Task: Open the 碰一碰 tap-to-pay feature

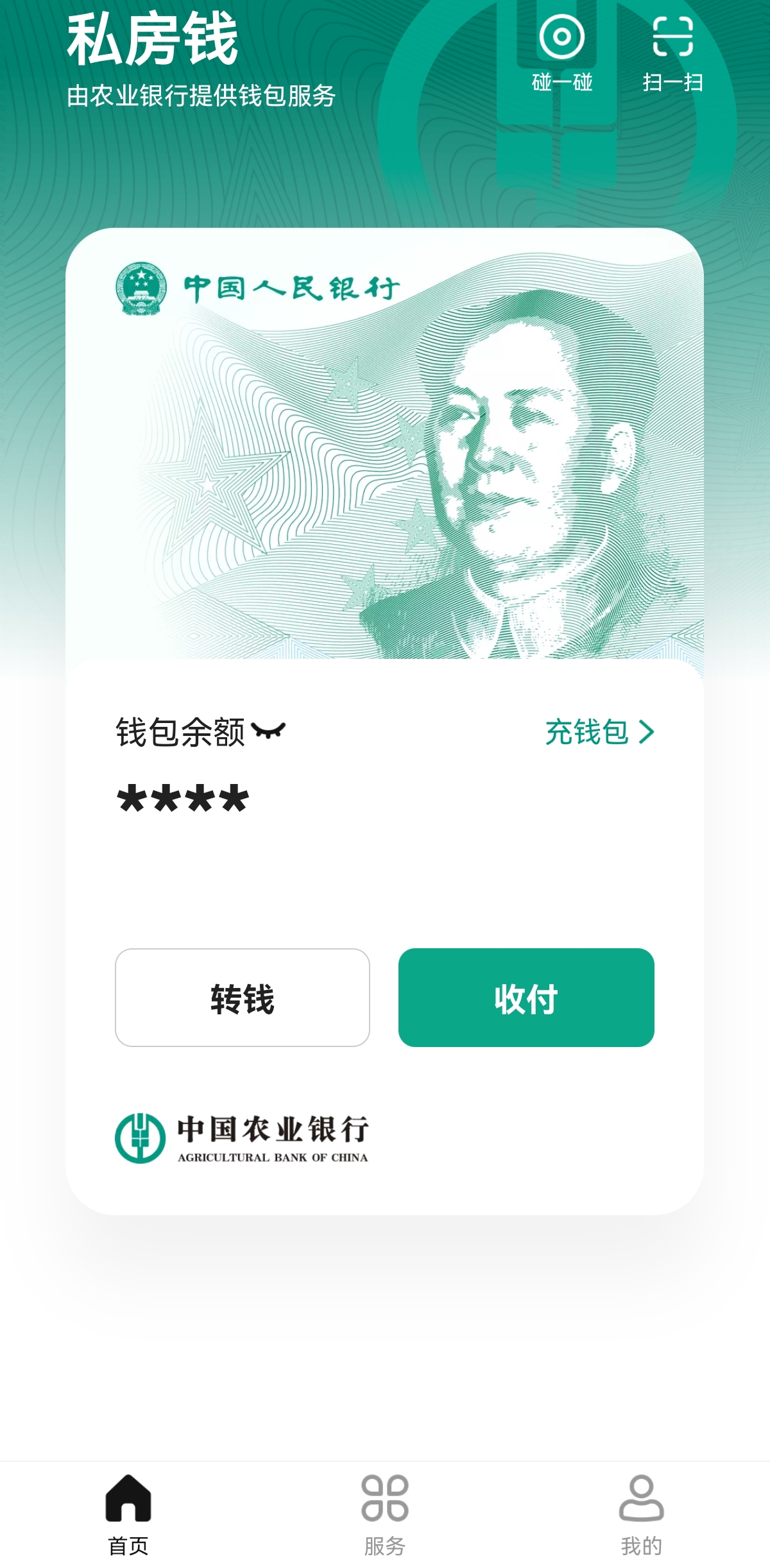Action: click(x=561, y=53)
